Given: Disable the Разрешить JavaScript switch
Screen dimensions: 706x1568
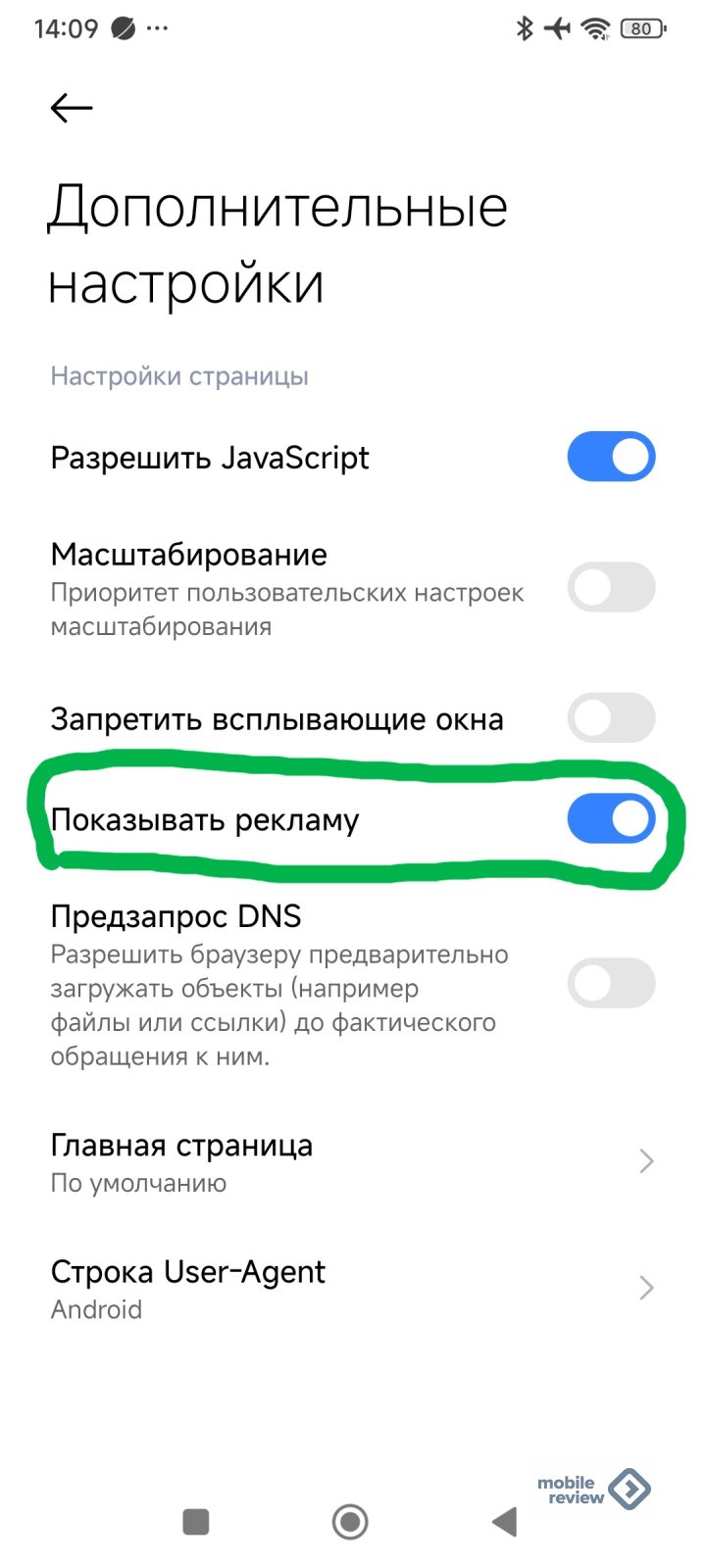Looking at the screenshot, I should pos(611,457).
